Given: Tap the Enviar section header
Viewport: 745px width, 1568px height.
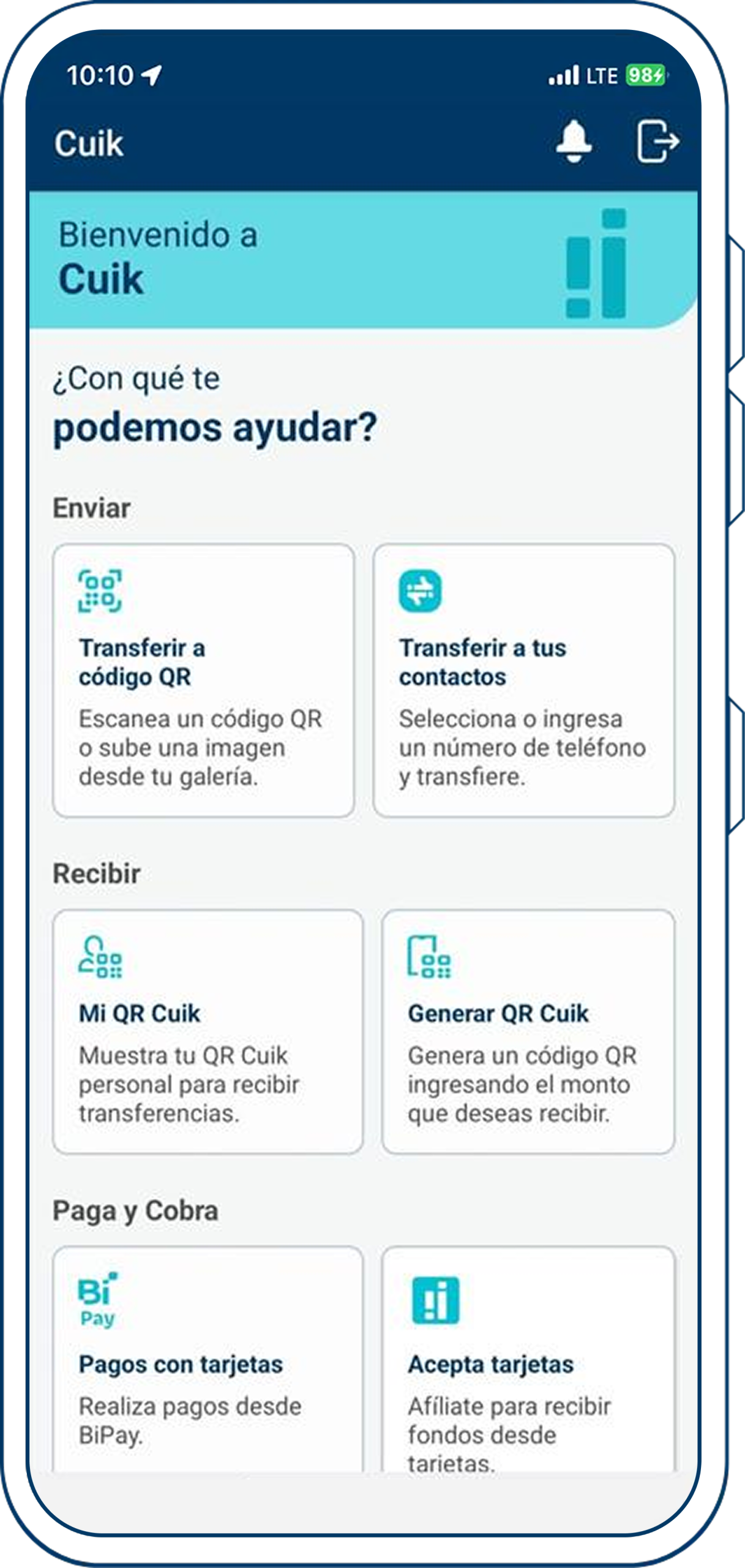Looking at the screenshot, I should click(91, 507).
